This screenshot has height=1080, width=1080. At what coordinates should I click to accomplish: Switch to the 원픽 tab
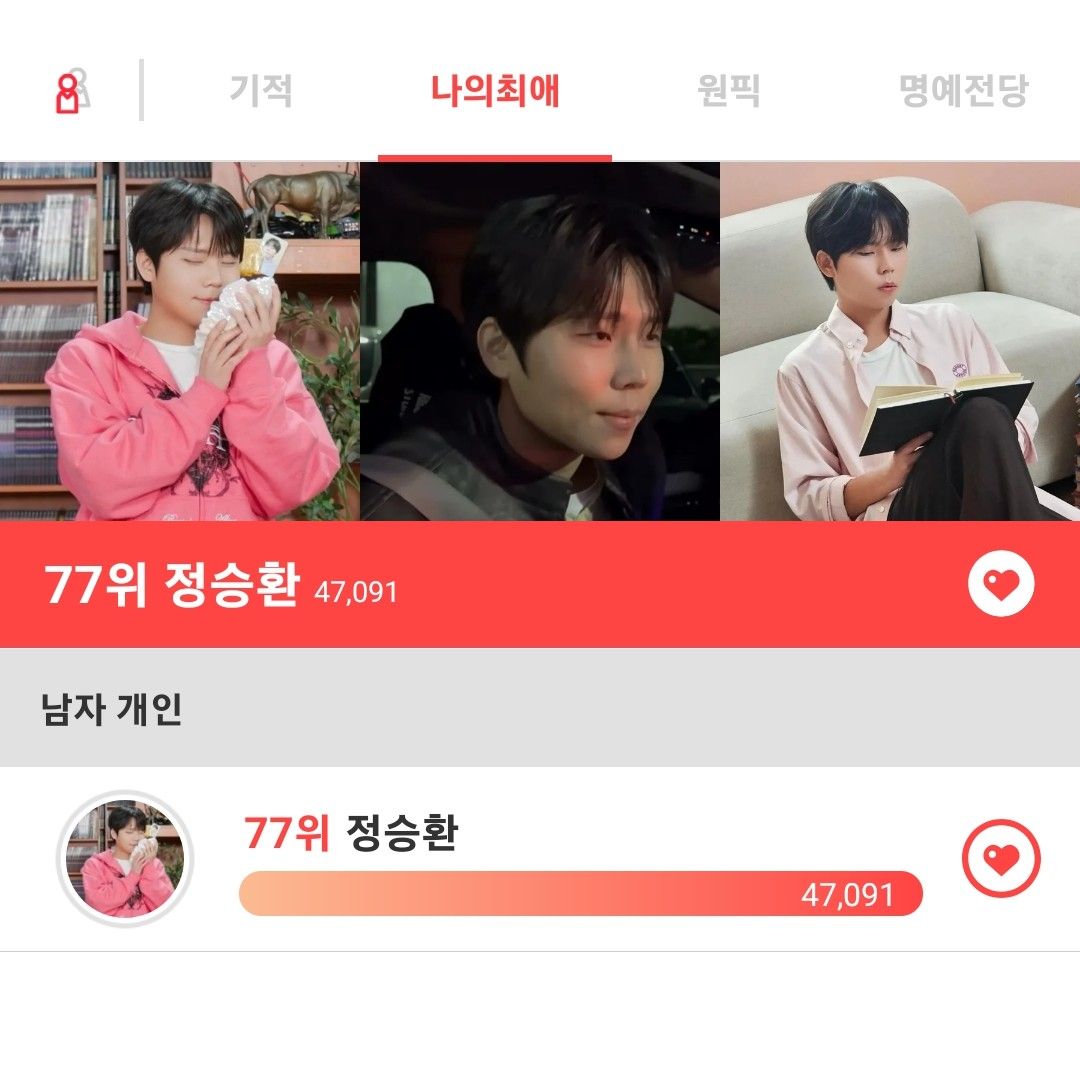728,91
